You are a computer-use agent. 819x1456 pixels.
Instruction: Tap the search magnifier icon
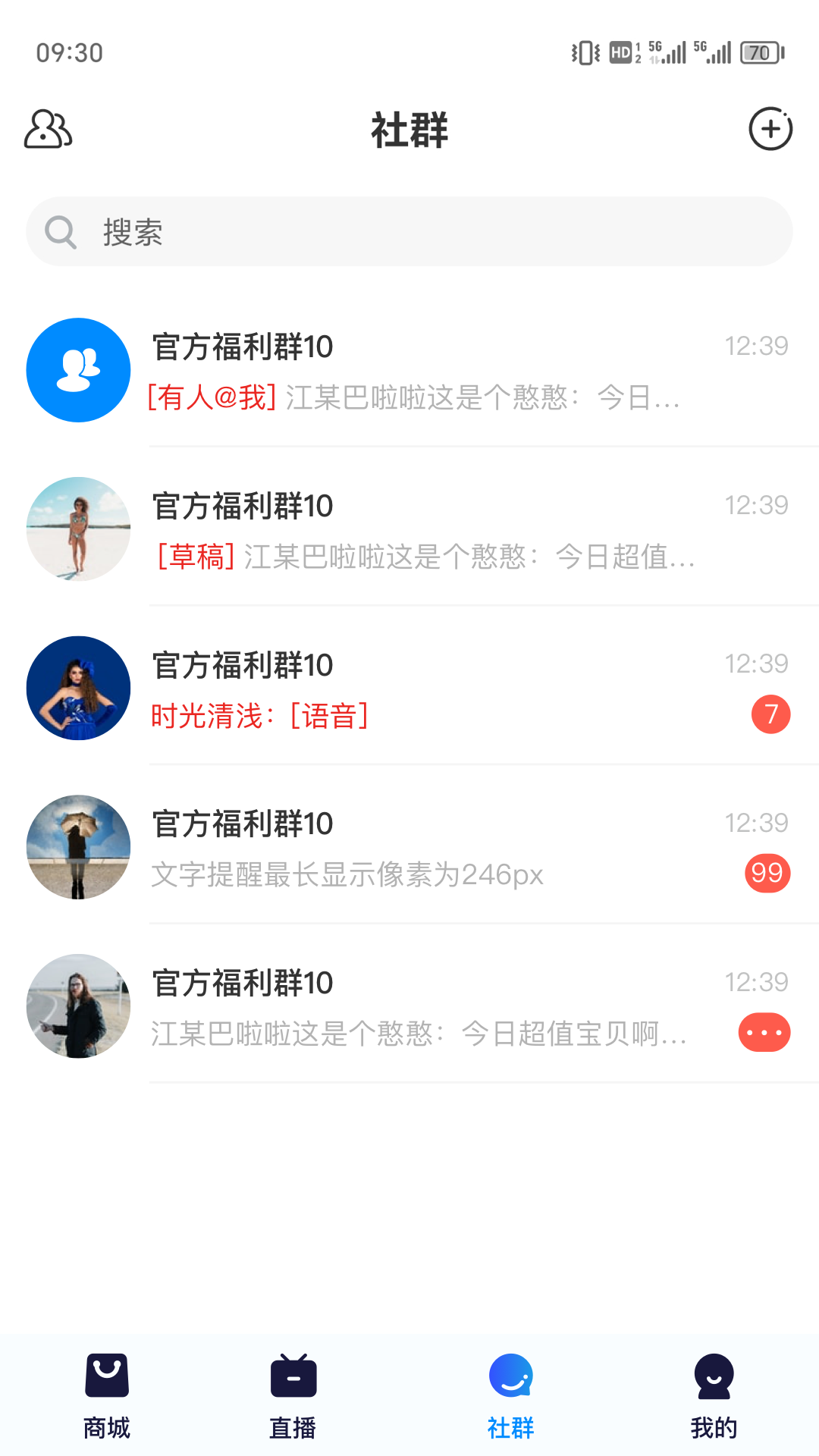(61, 231)
